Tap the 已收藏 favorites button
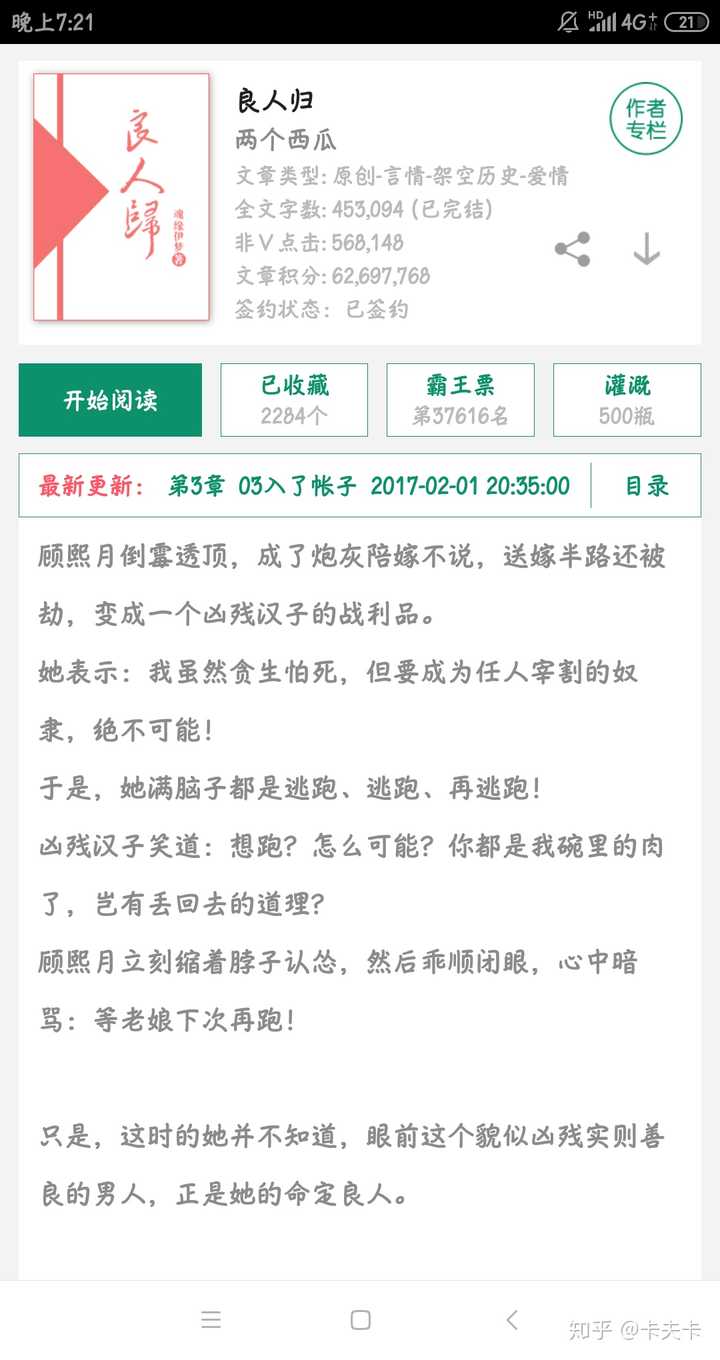 pyautogui.click(x=294, y=400)
